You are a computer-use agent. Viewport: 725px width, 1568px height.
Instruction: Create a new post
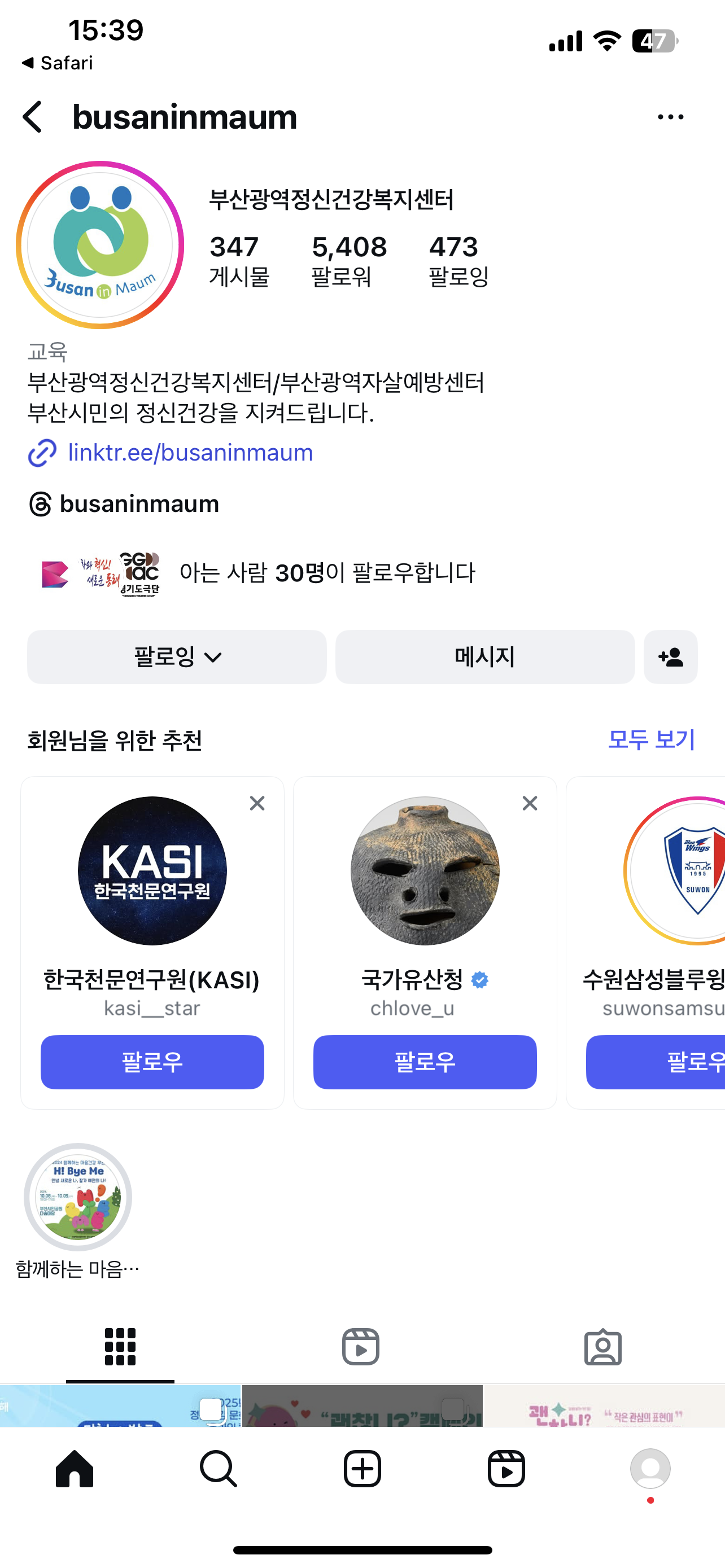point(362,1469)
